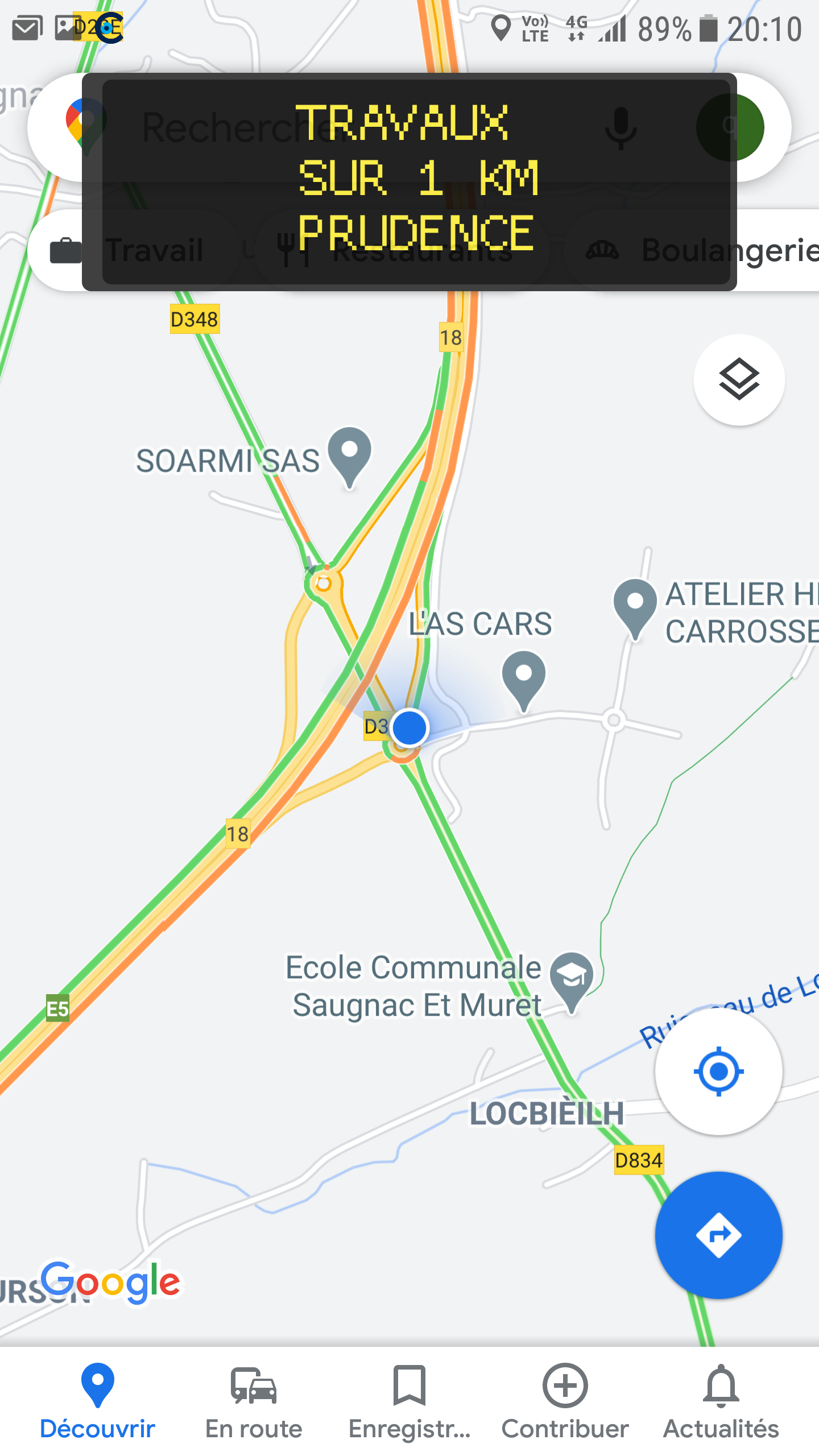Center map on my location
The height and width of the screenshot is (1456, 819).
(x=718, y=1072)
